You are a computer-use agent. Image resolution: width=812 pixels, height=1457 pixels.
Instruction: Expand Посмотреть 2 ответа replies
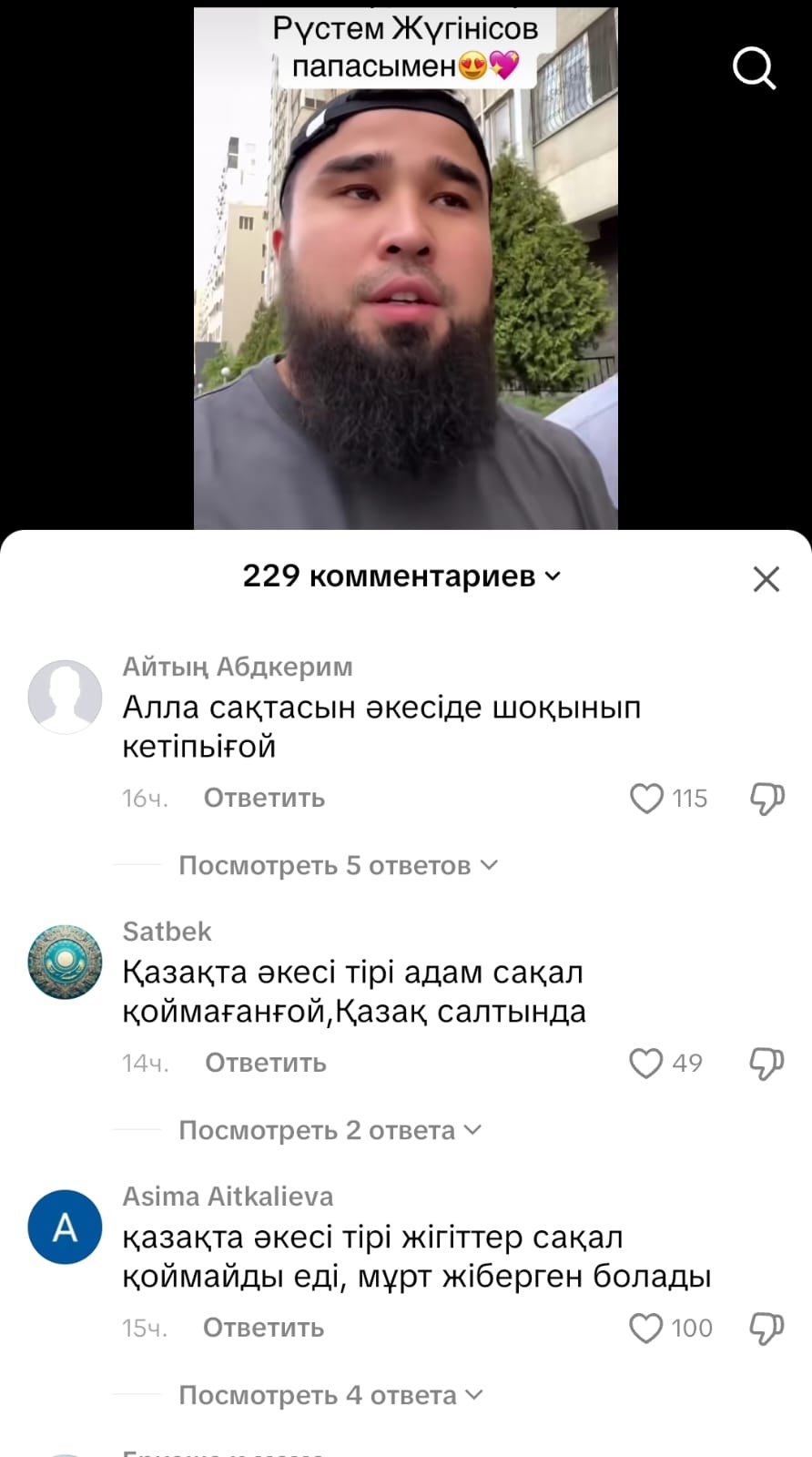click(x=330, y=1130)
